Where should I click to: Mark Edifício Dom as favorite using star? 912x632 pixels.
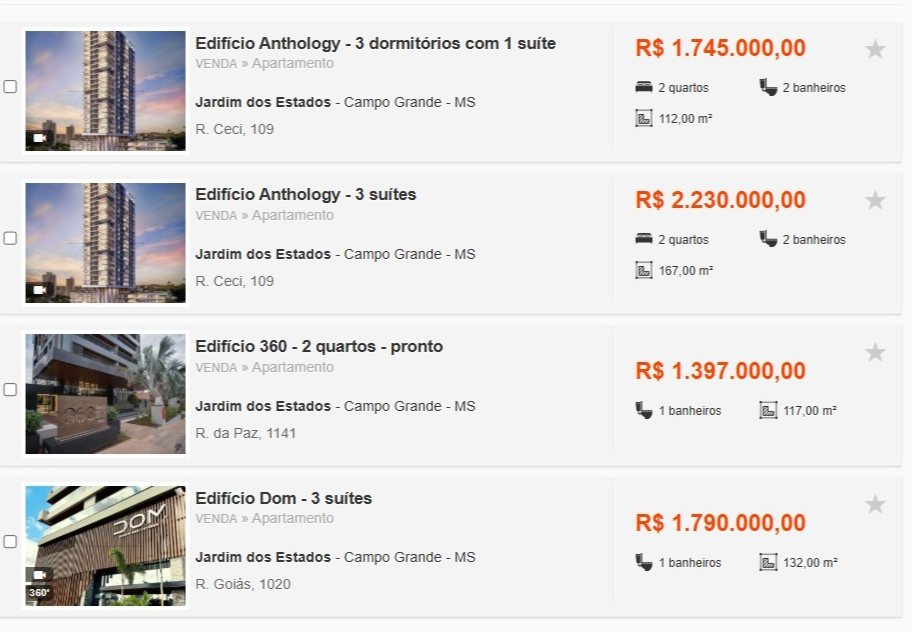coord(875,504)
